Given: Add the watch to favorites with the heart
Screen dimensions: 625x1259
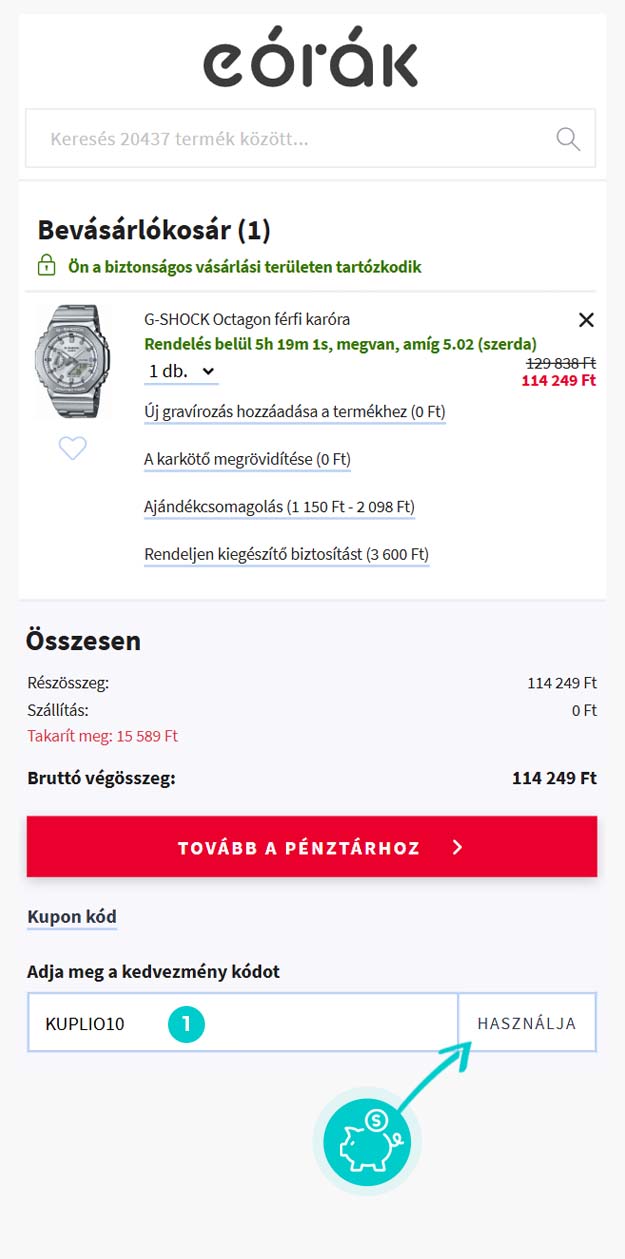Looking at the screenshot, I should coord(72,449).
